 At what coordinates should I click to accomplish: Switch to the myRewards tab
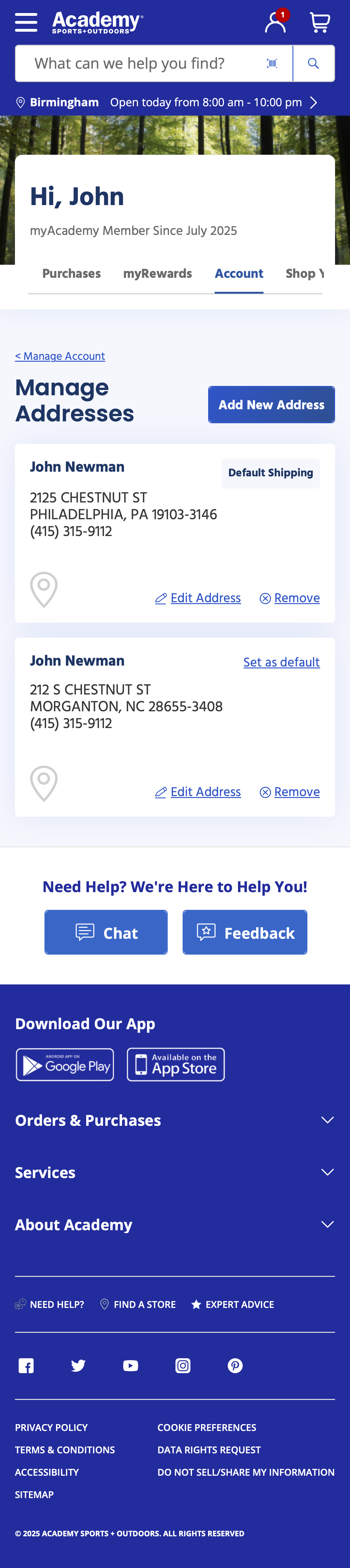pos(157,274)
